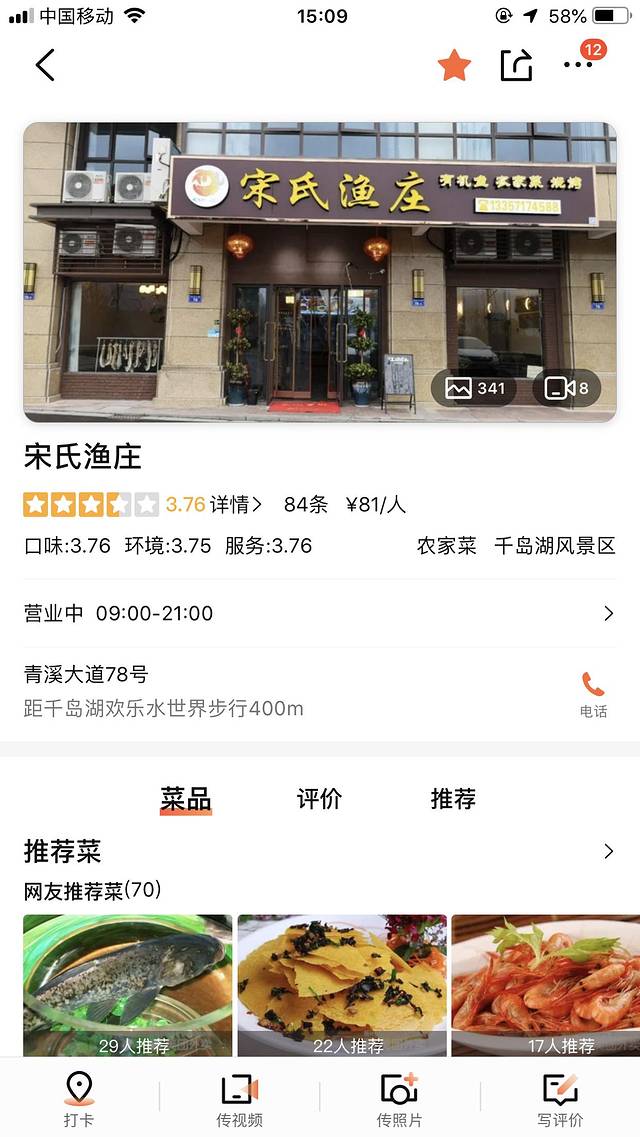
Task: Go back to the previous page
Action: pos(45,65)
